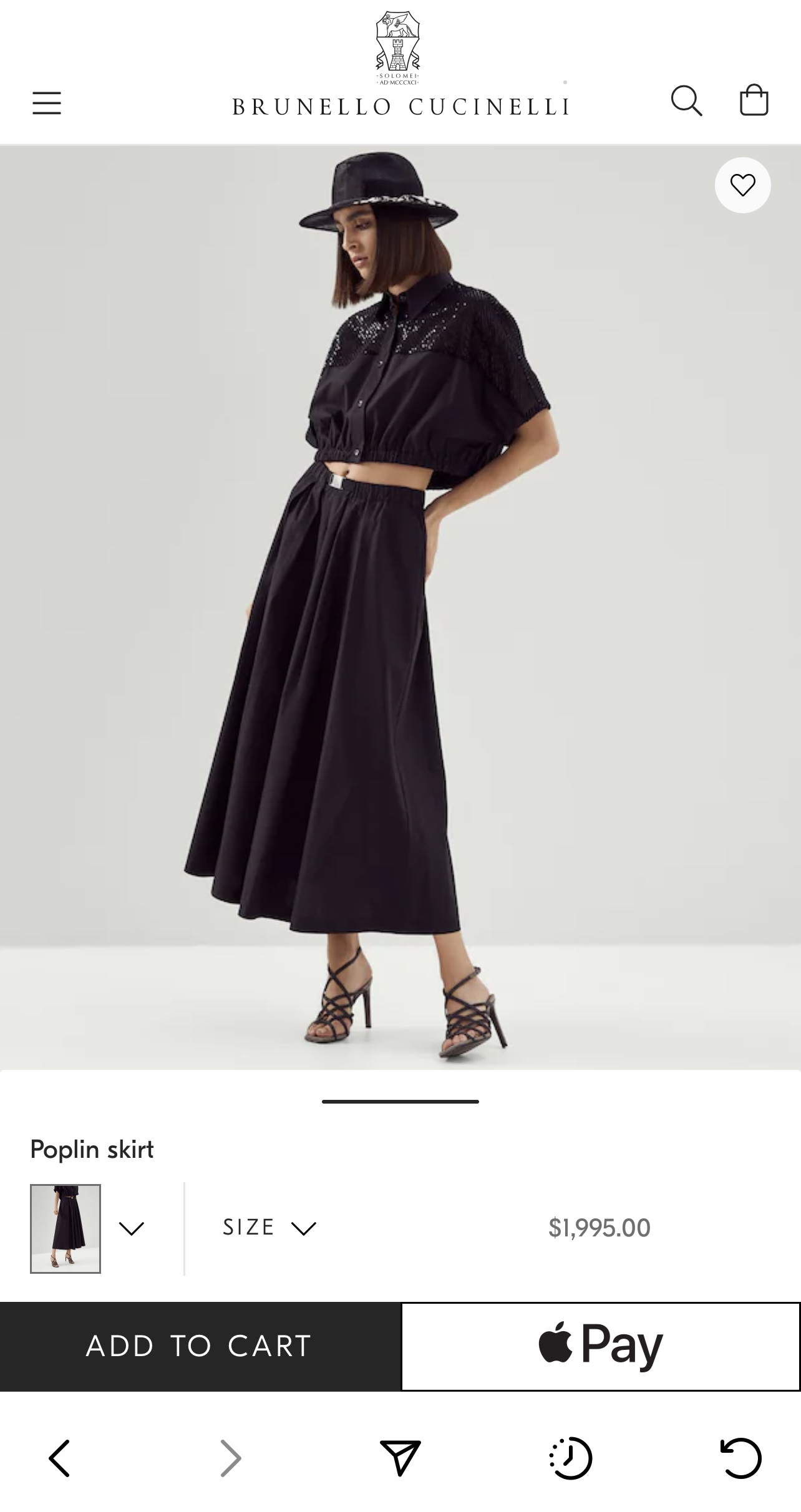
Task: Tap ADD TO CART
Action: pyautogui.click(x=200, y=1346)
